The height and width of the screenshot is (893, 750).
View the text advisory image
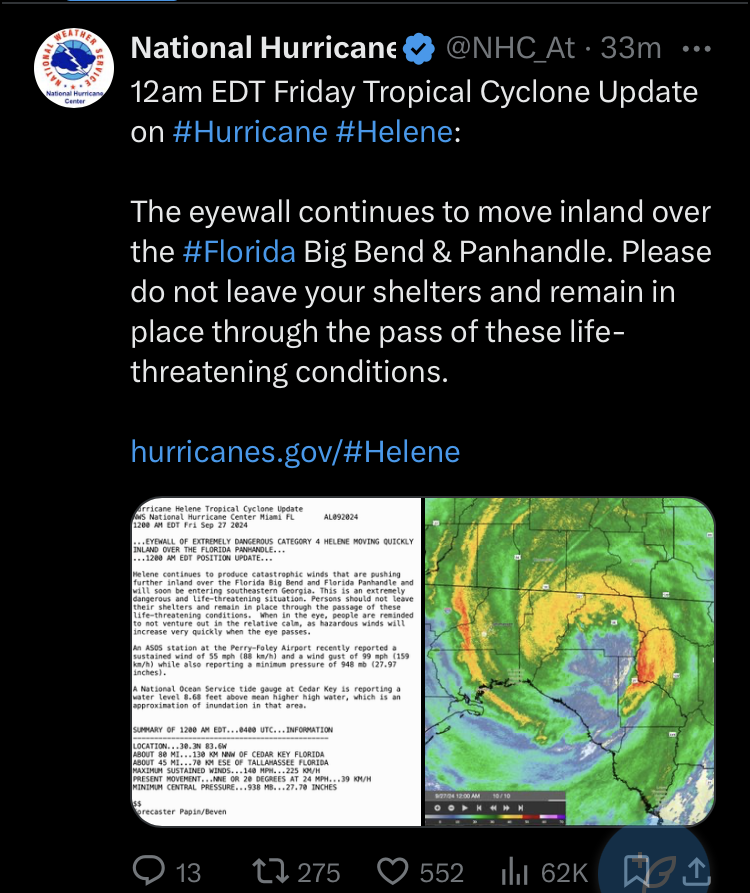tap(276, 662)
